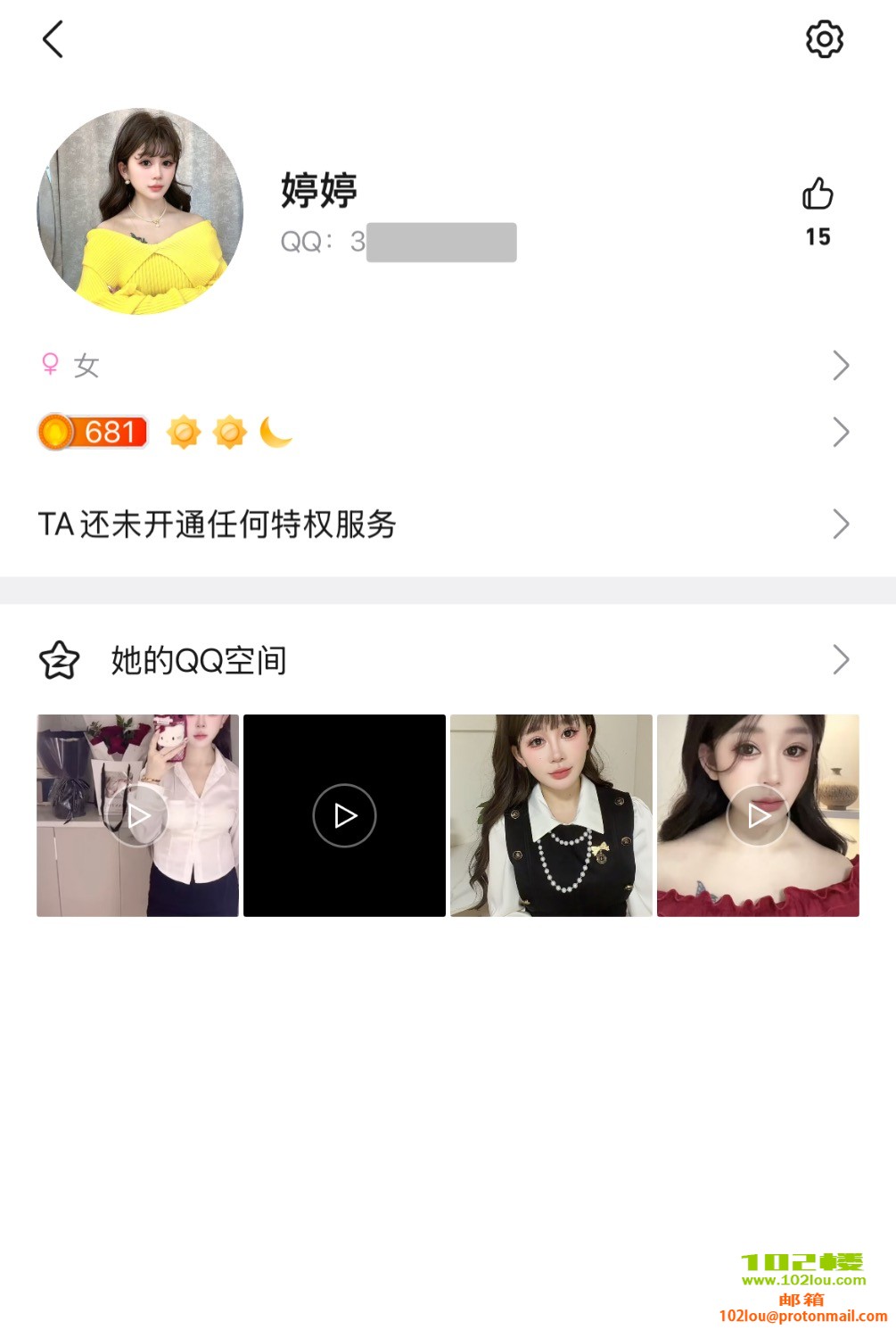The image size is (896, 1338).
Task: Open the settings gear icon
Action: [824, 39]
